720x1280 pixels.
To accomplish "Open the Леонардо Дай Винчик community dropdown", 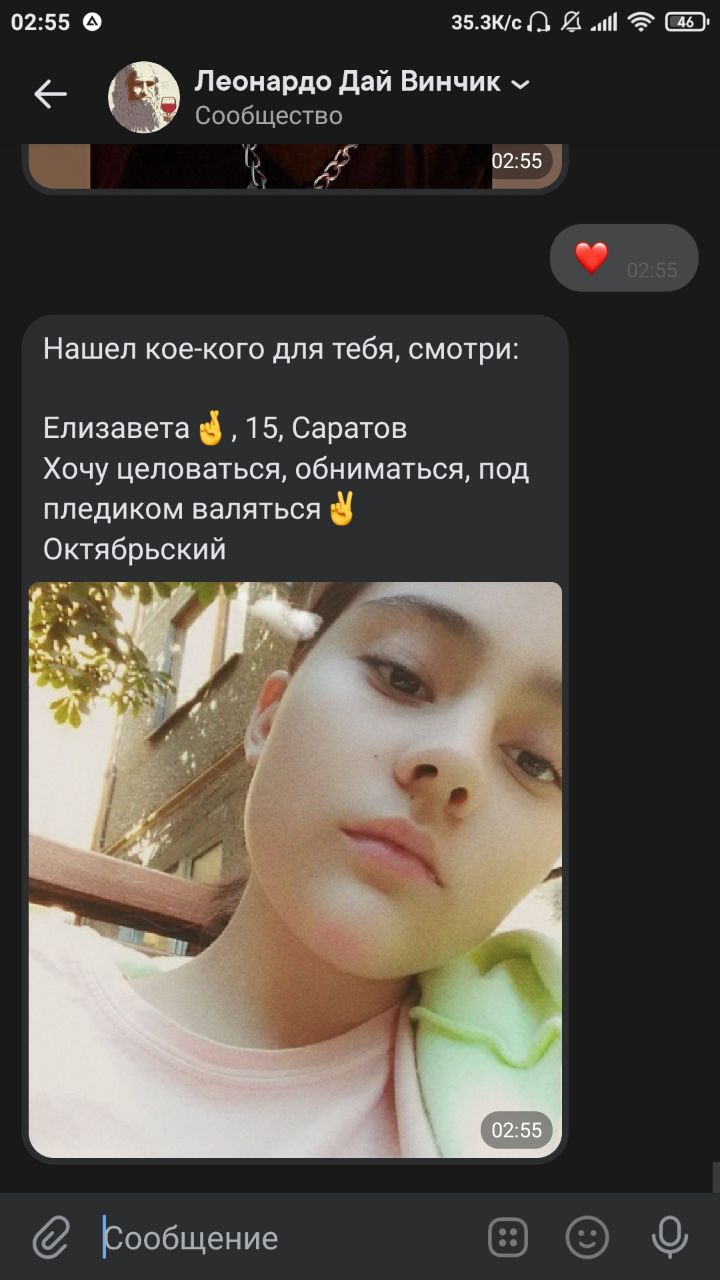I will pyautogui.click(x=520, y=84).
